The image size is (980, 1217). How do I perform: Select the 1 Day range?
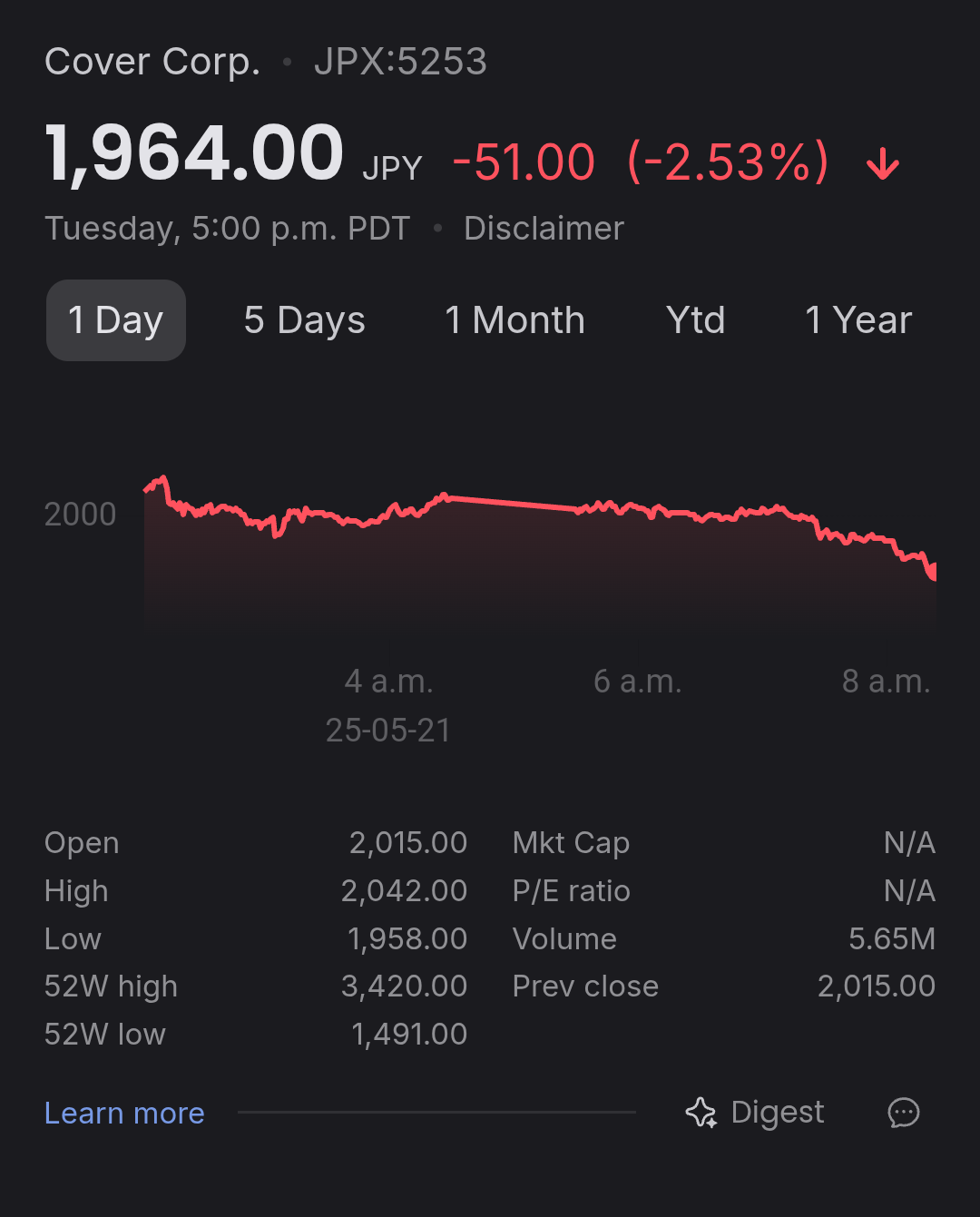[x=116, y=320]
